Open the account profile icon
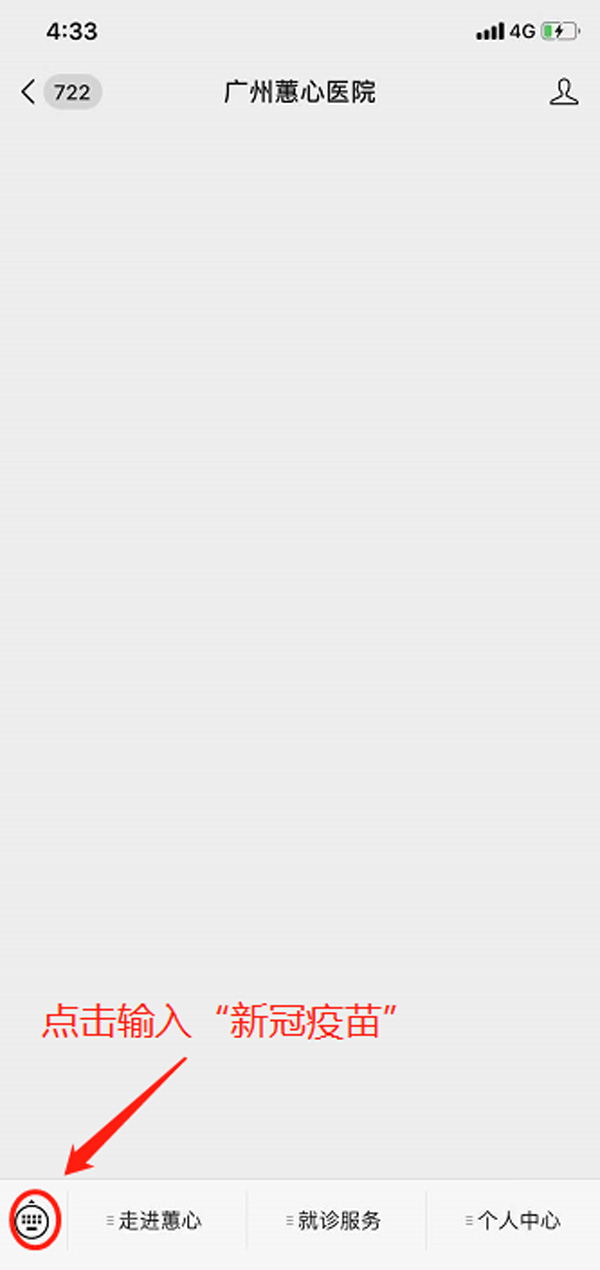This screenshot has height=1270, width=600. 564,93
